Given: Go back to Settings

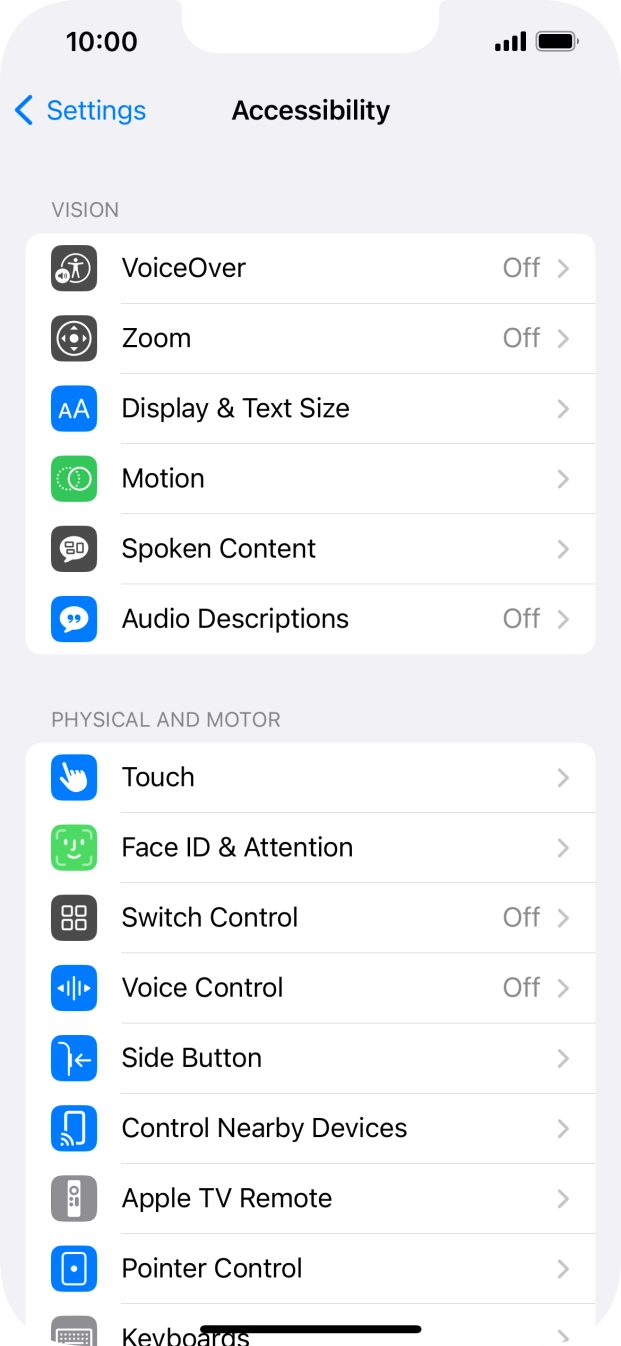Looking at the screenshot, I should coord(81,110).
